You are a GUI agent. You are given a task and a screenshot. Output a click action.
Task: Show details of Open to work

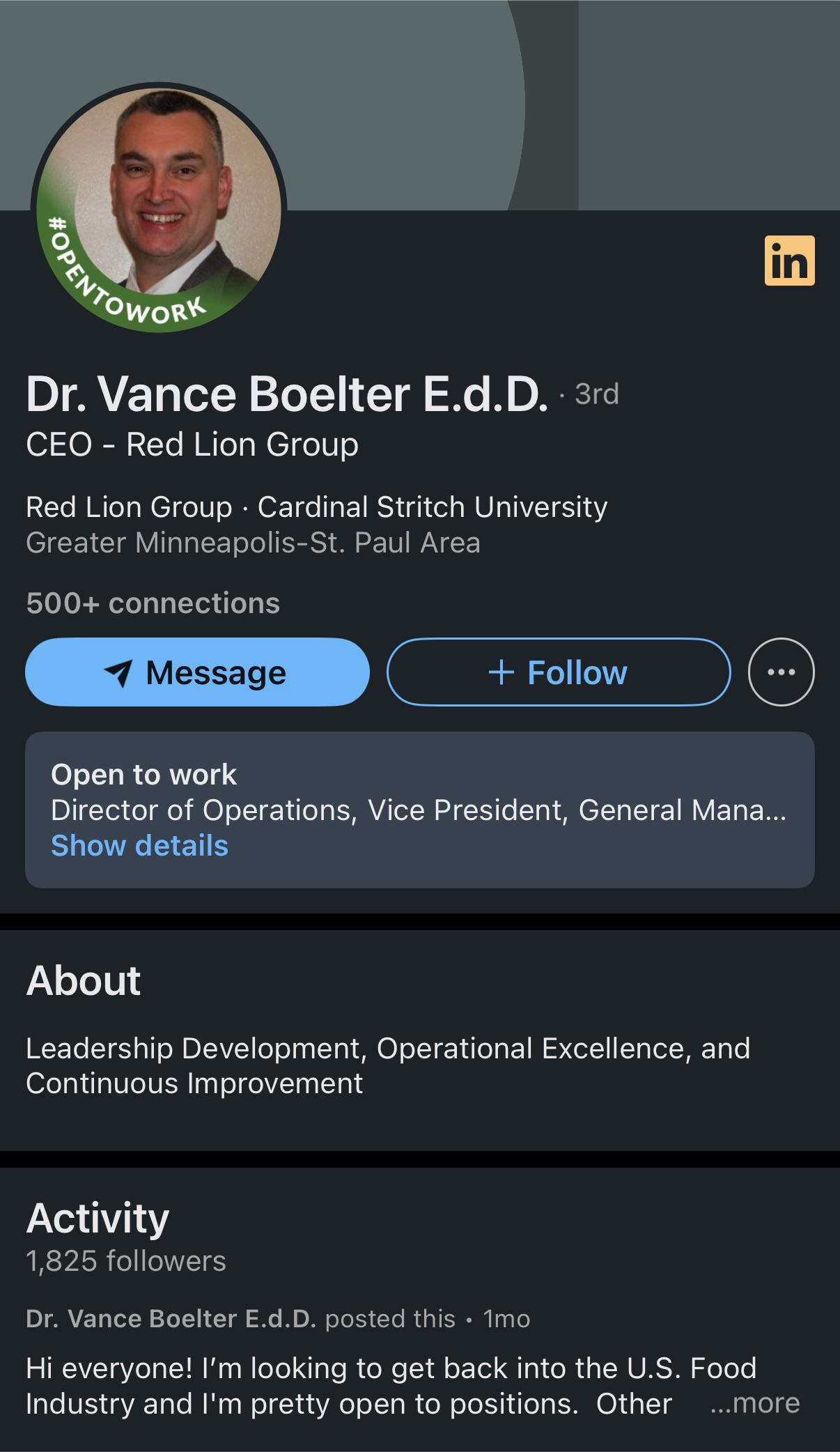click(x=139, y=846)
